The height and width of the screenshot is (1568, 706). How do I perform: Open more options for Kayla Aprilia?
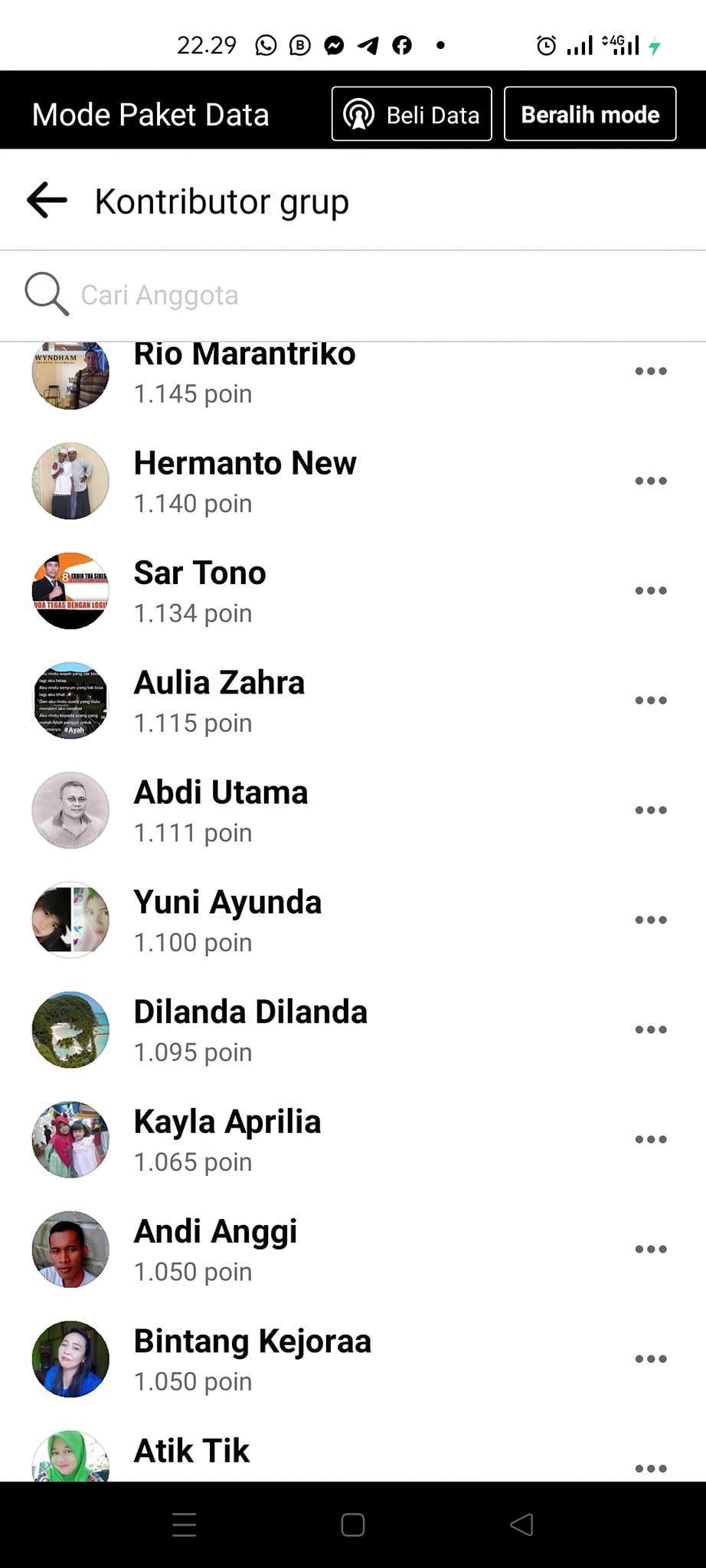[651, 1139]
